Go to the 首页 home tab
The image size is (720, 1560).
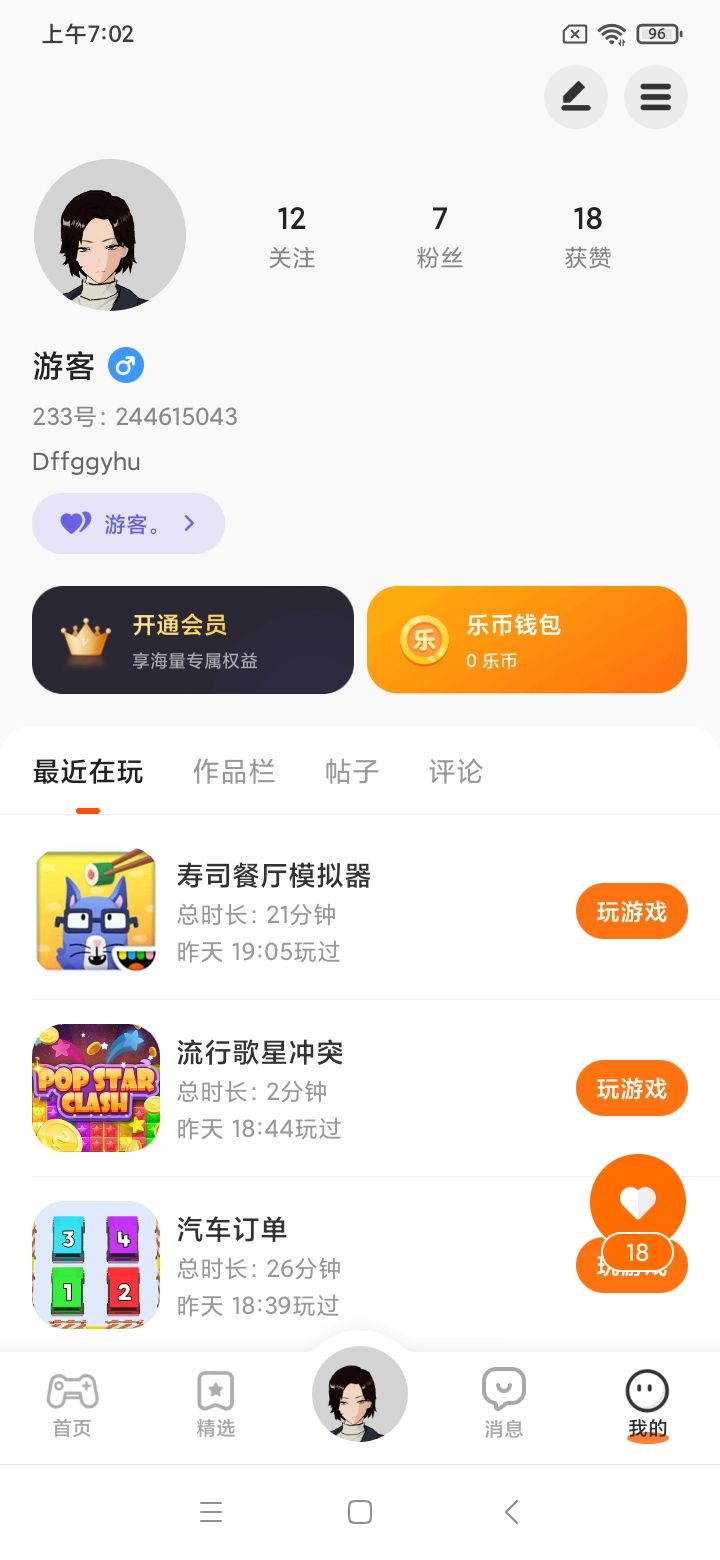[72, 1404]
